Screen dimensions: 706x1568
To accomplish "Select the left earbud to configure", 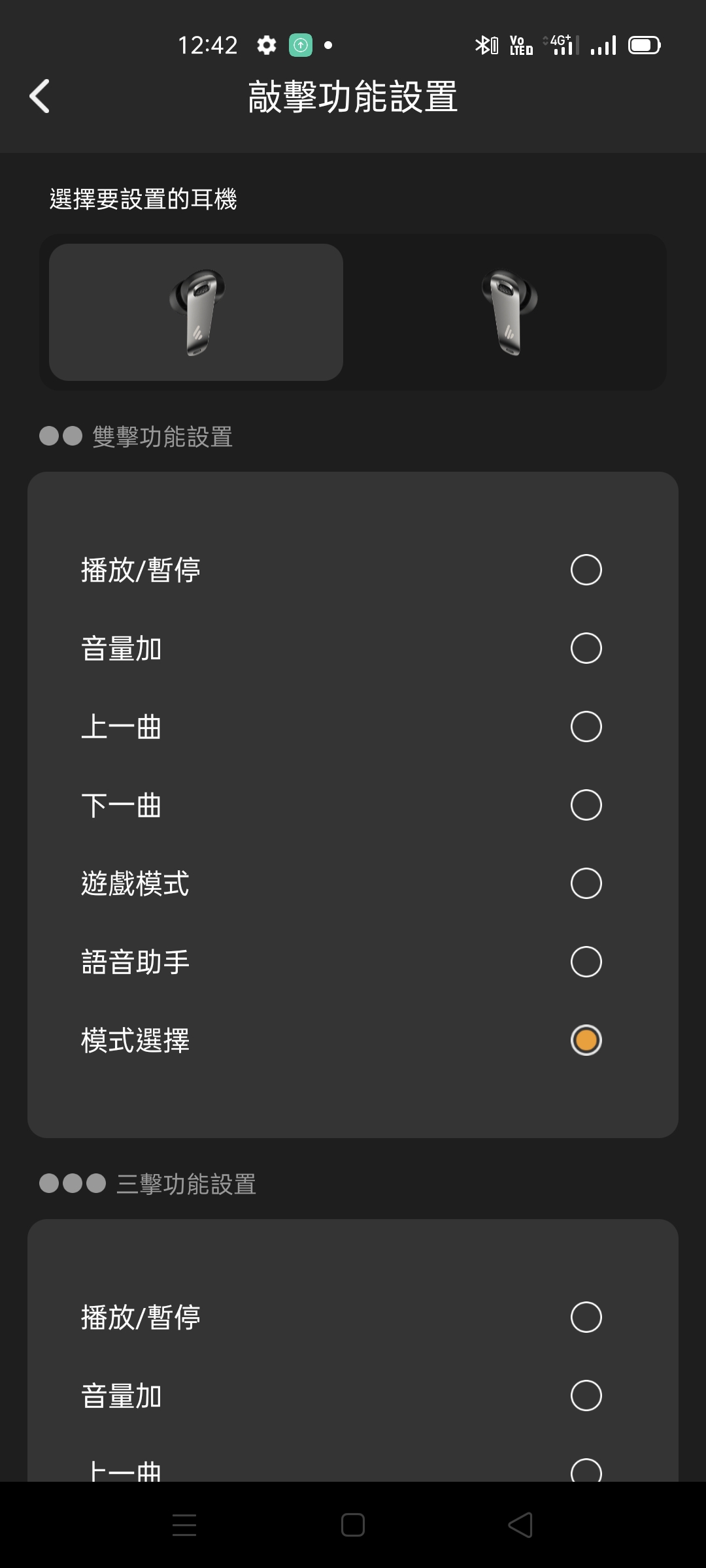I will click(x=196, y=312).
